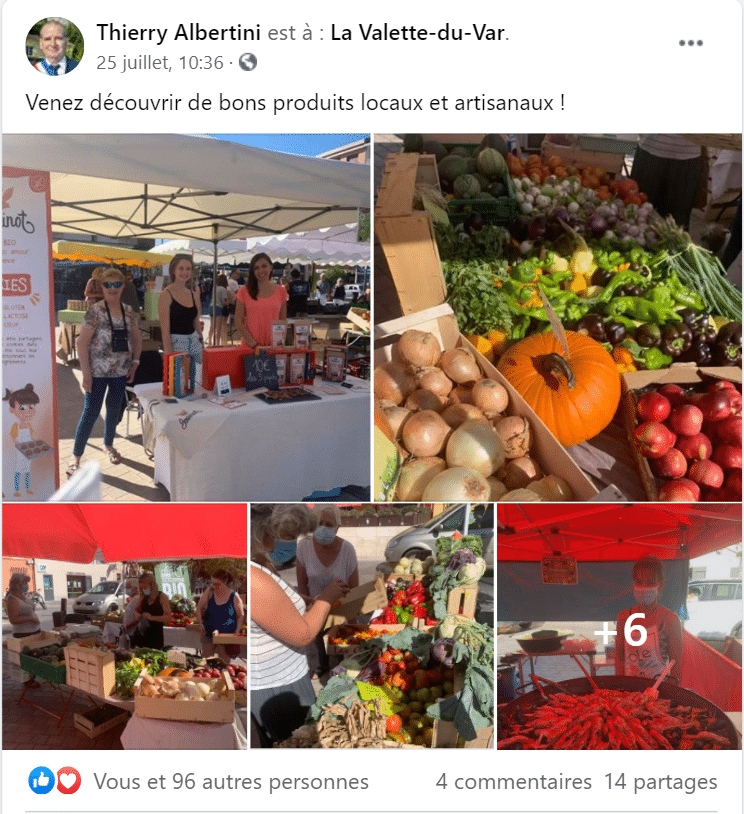Open the post's three-dot options menu

(691, 43)
